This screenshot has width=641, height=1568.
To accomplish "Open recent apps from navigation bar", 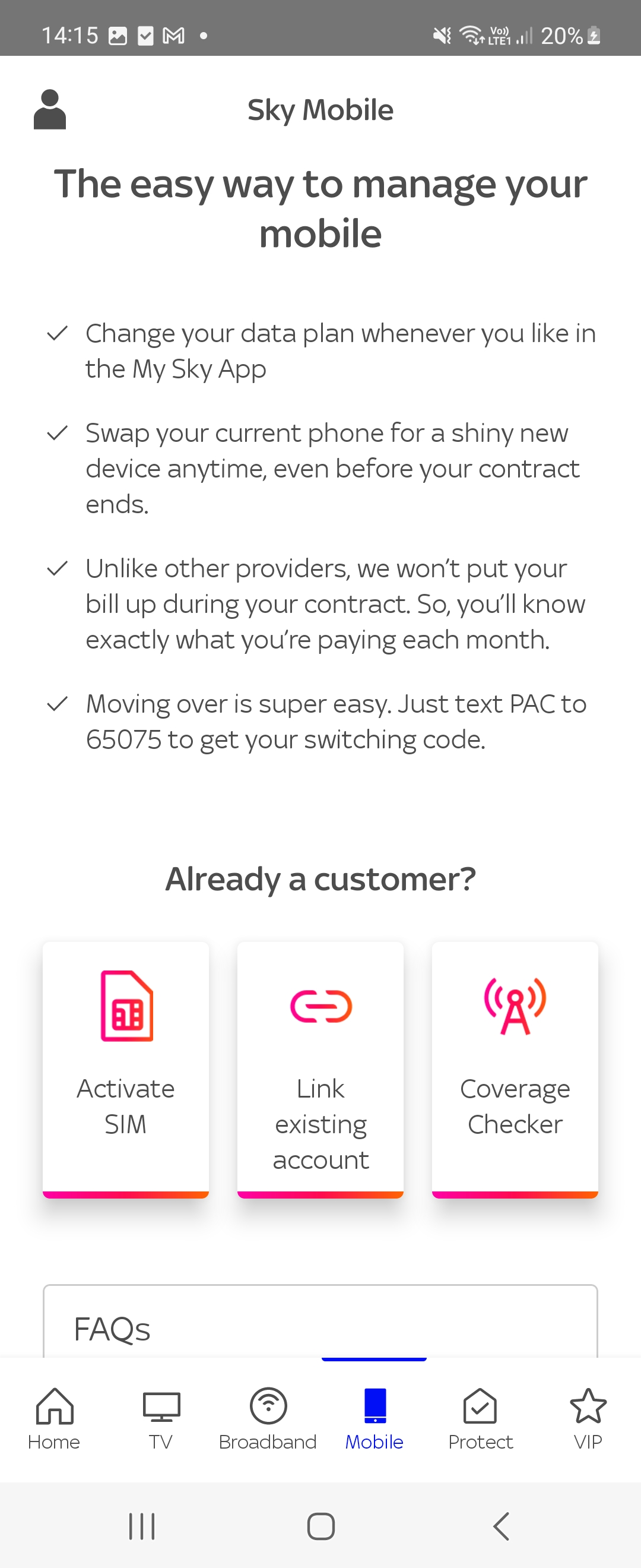I will click(x=141, y=1526).
